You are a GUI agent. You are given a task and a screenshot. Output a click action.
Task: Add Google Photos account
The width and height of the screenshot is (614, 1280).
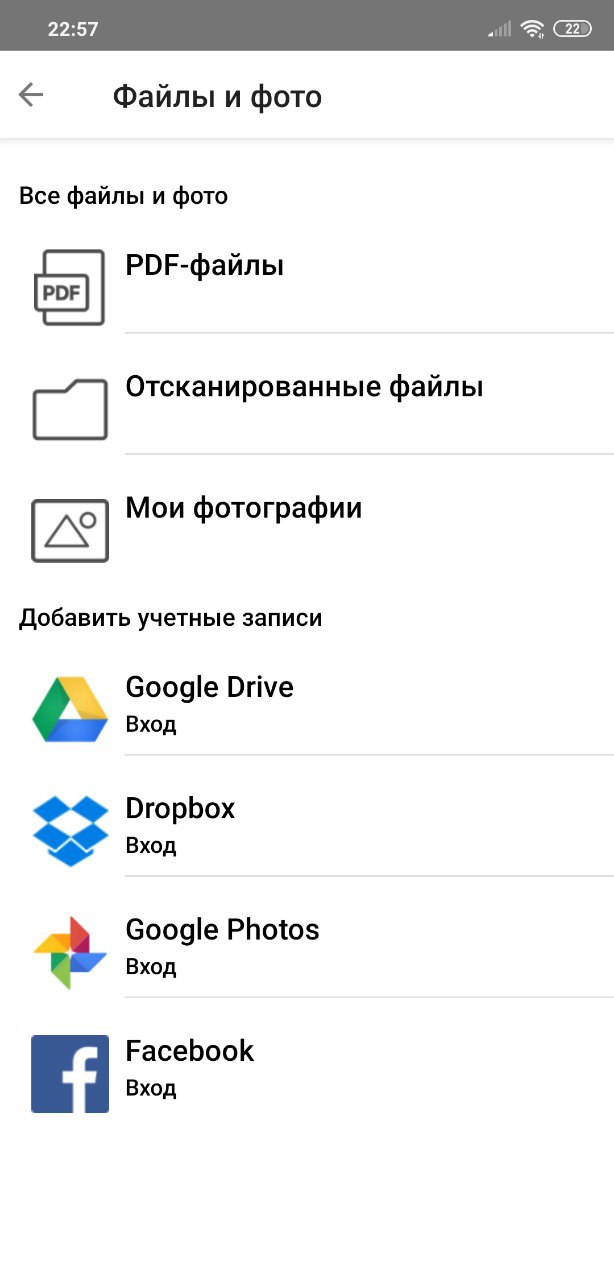click(222, 944)
